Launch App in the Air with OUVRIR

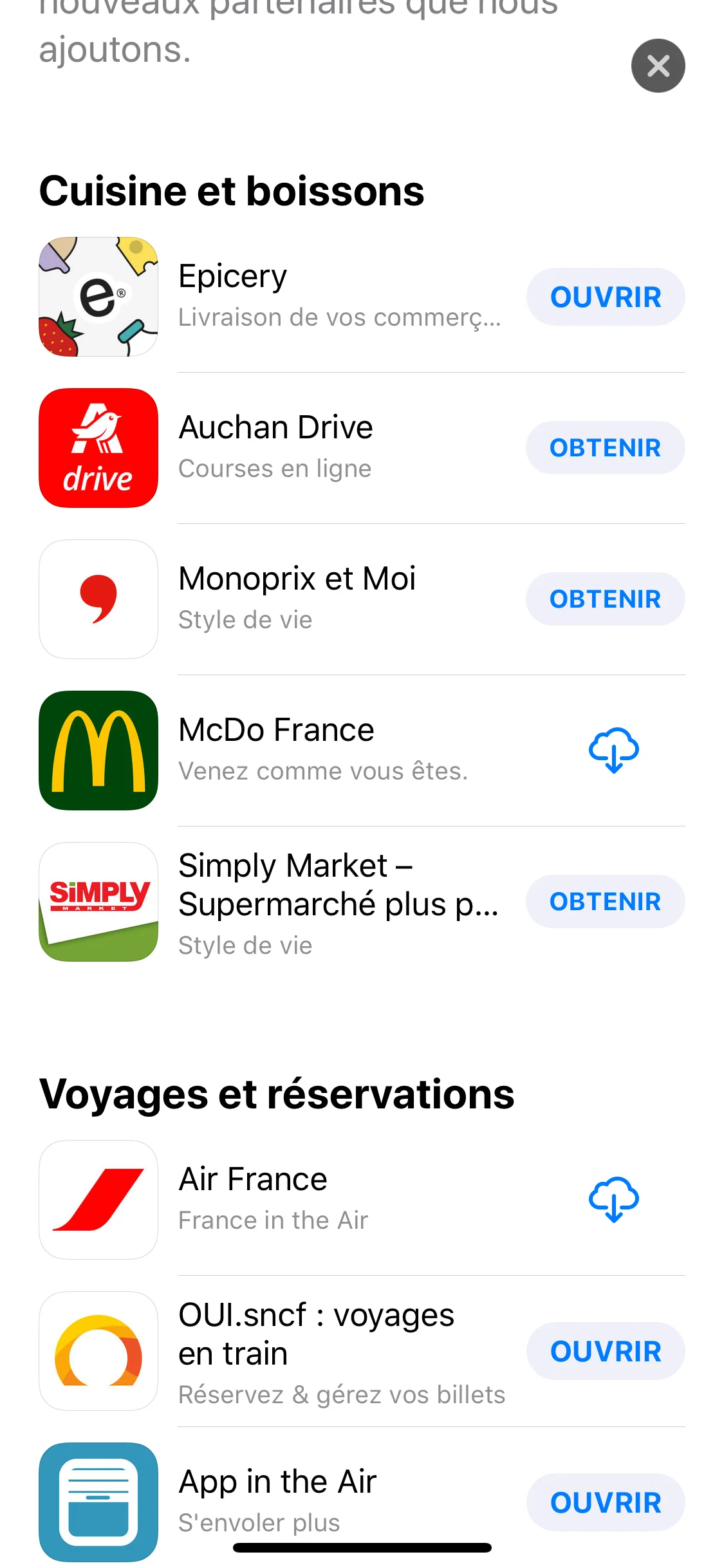(605, 1502)
